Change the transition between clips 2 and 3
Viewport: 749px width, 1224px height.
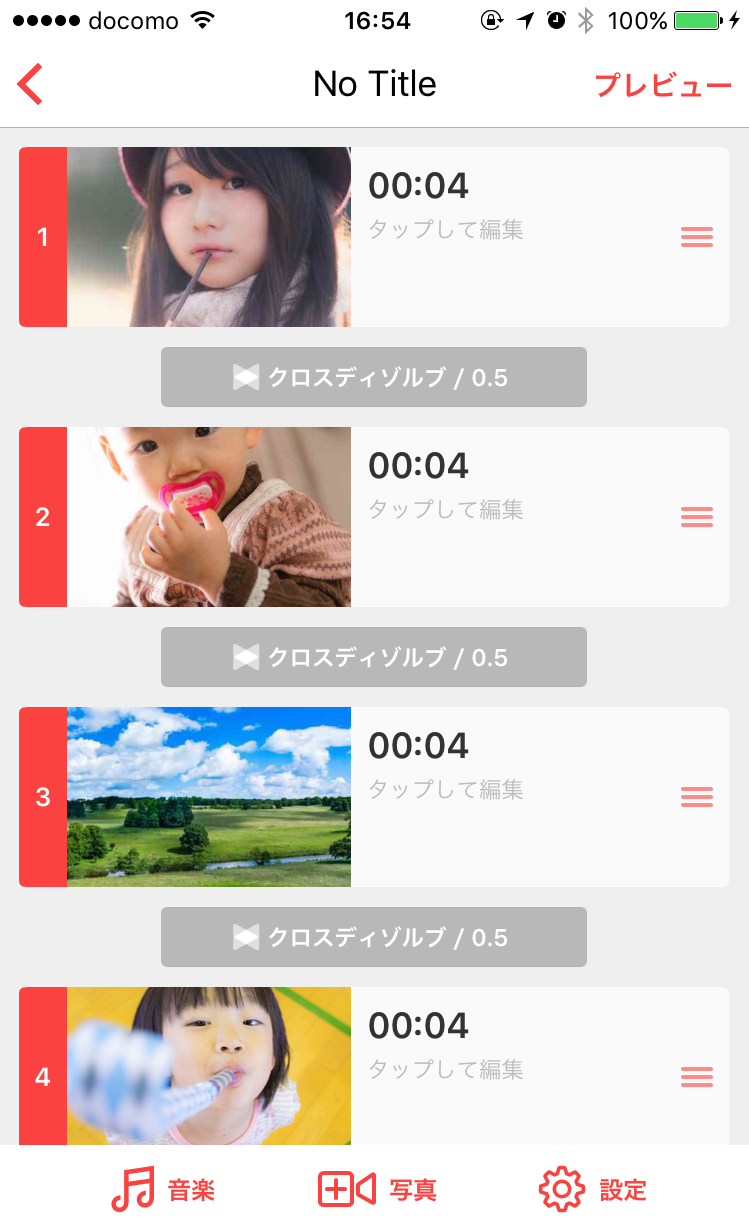[x=374, y=657]
